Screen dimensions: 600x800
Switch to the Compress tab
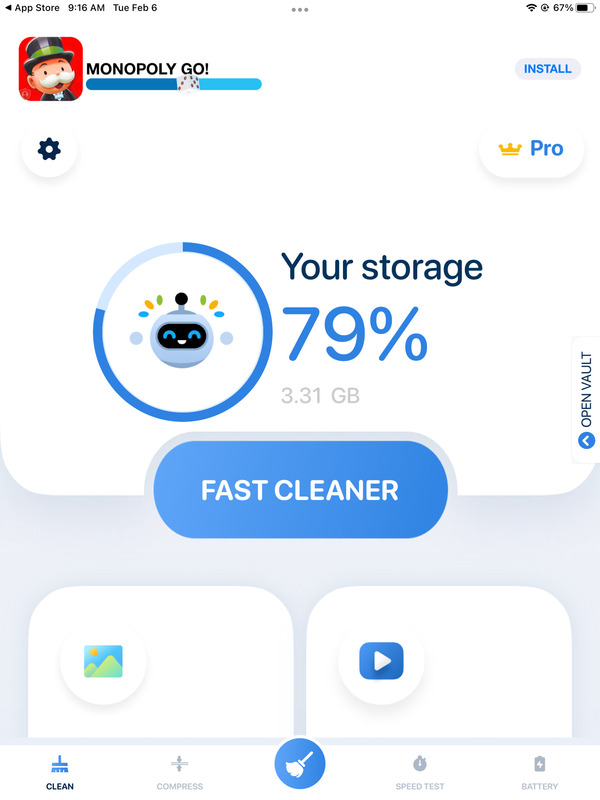pos(180,772)
